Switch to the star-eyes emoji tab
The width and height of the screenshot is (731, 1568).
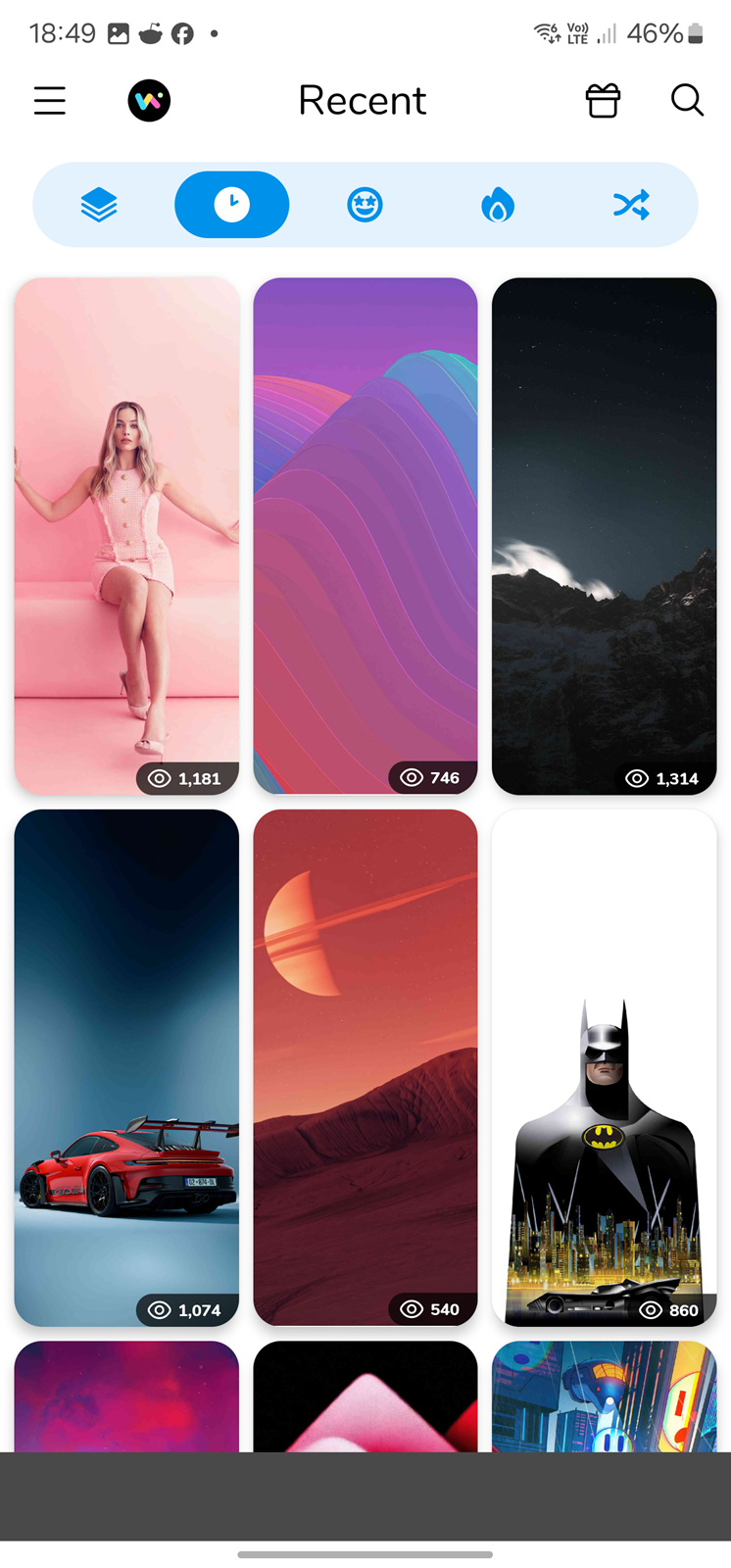coord(365,205)
